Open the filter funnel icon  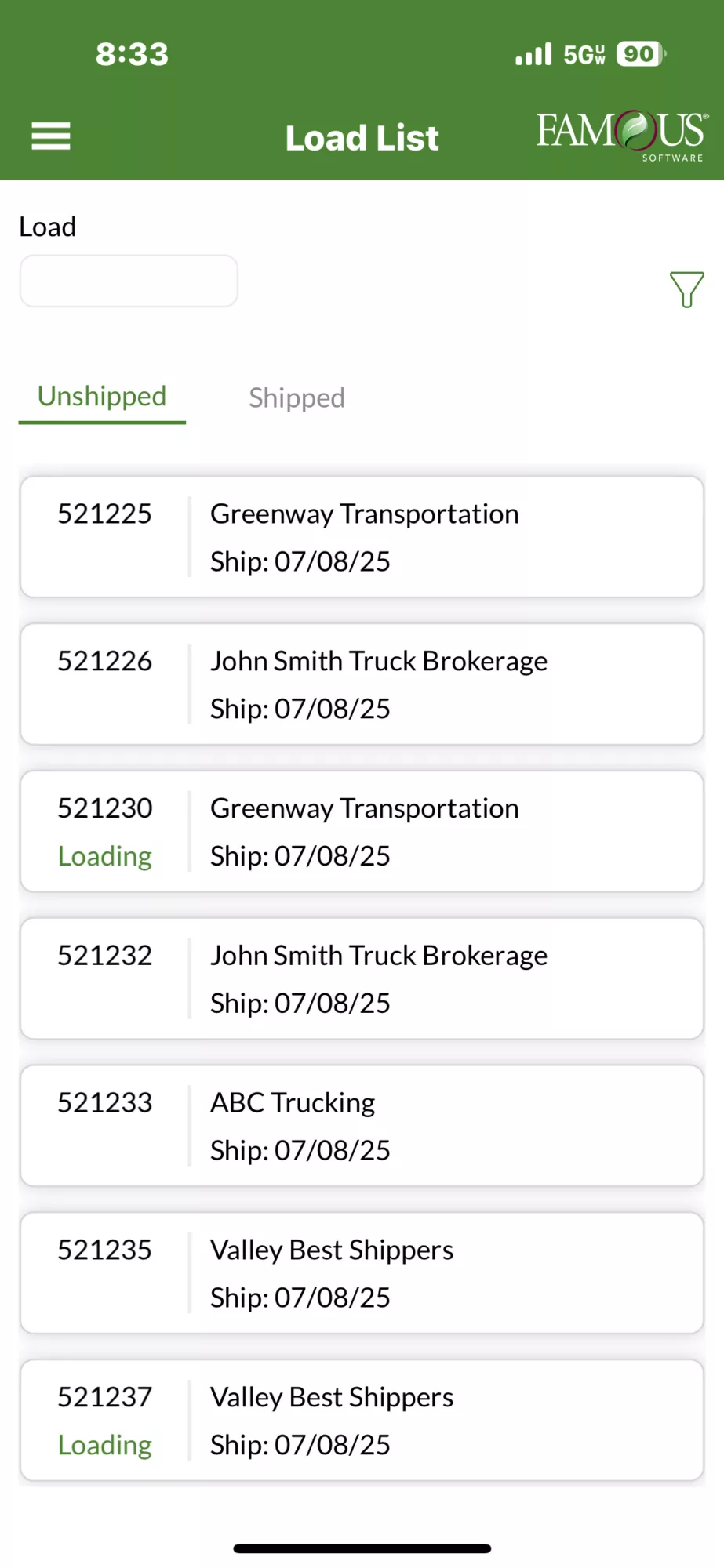[x=686, y=289]
